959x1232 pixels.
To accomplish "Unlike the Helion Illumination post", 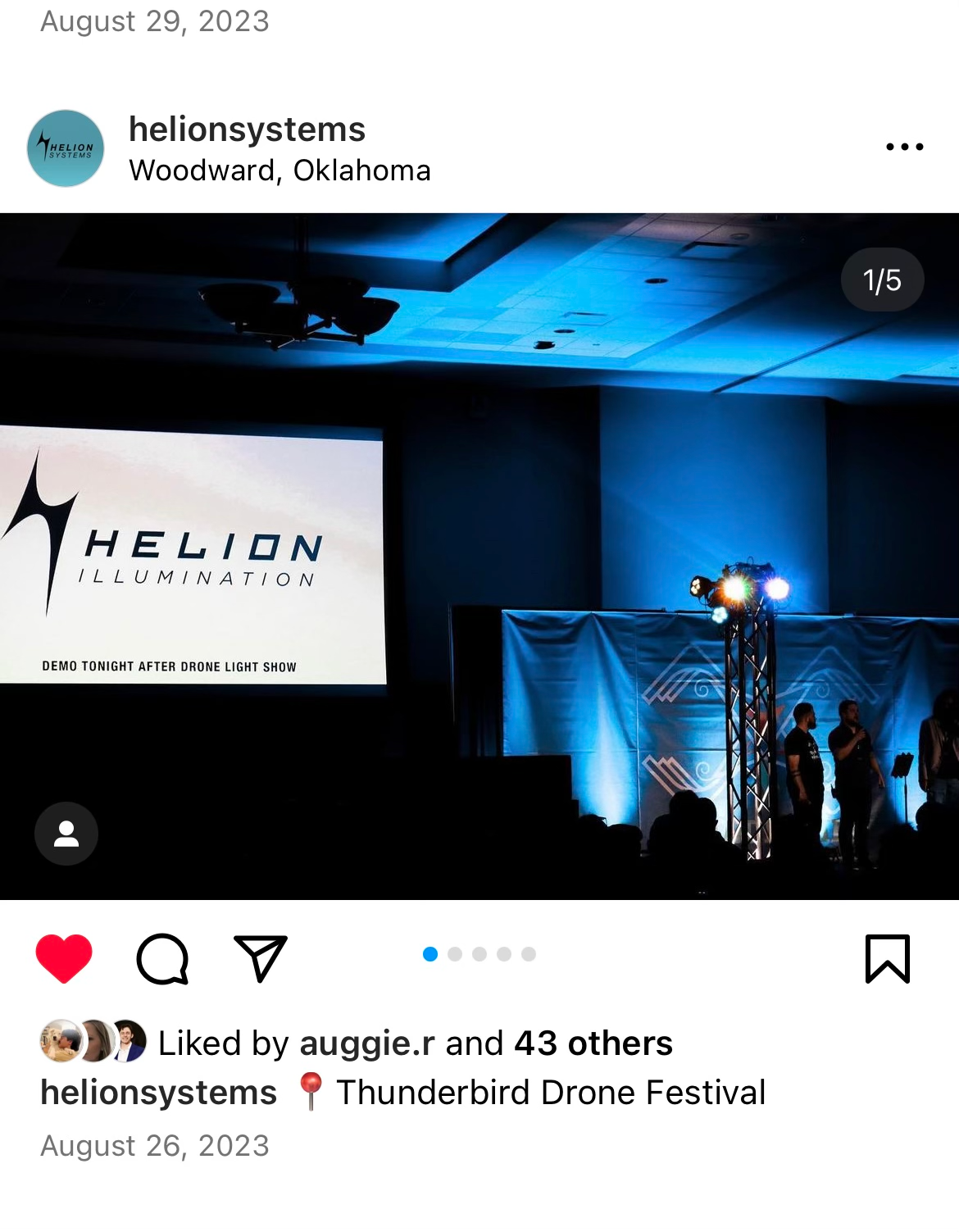I will coord(64,957).
